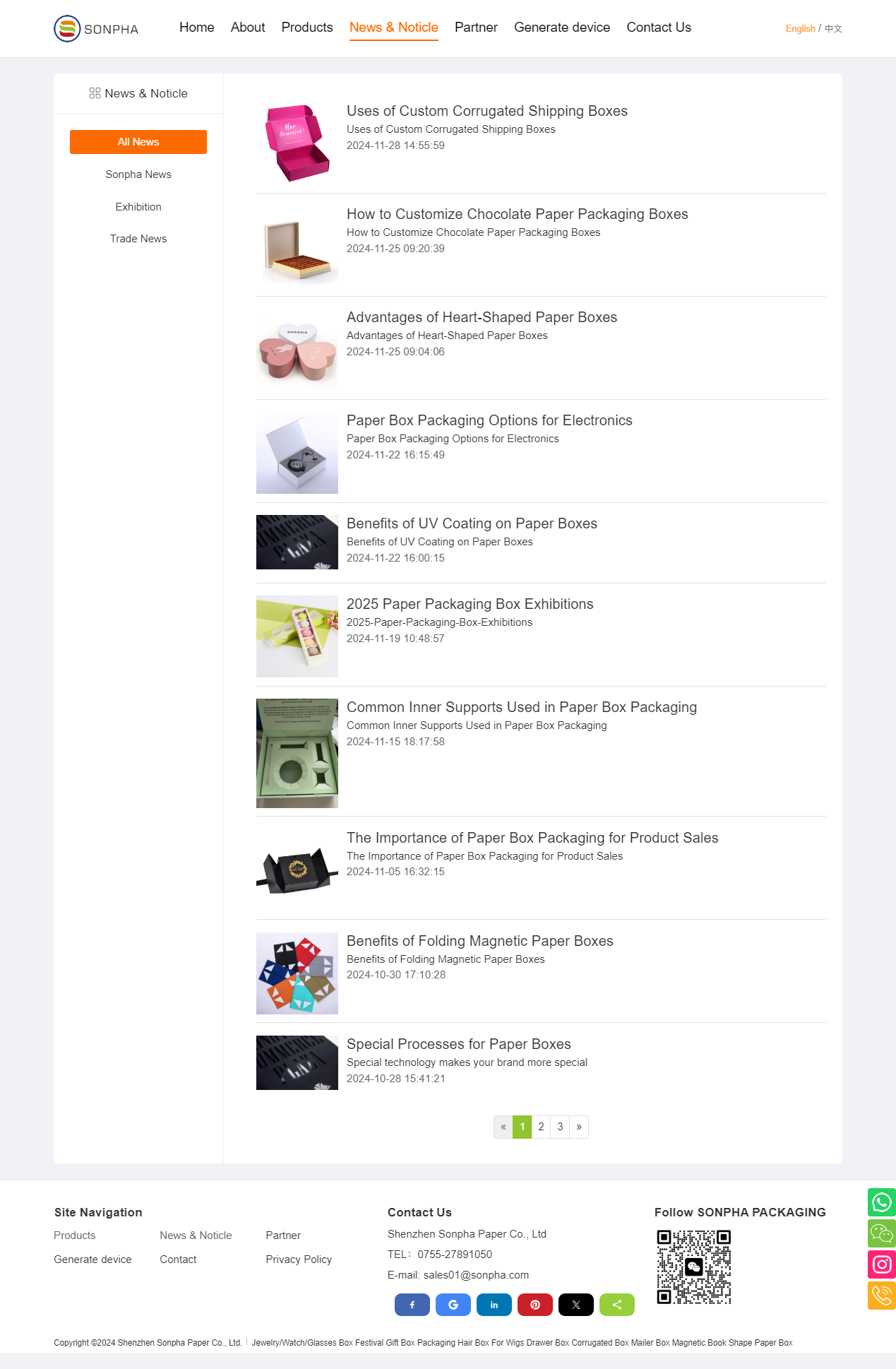Open the Contact Us page
The height and width of the screenshot is (1369, 896).
(658, 28)
